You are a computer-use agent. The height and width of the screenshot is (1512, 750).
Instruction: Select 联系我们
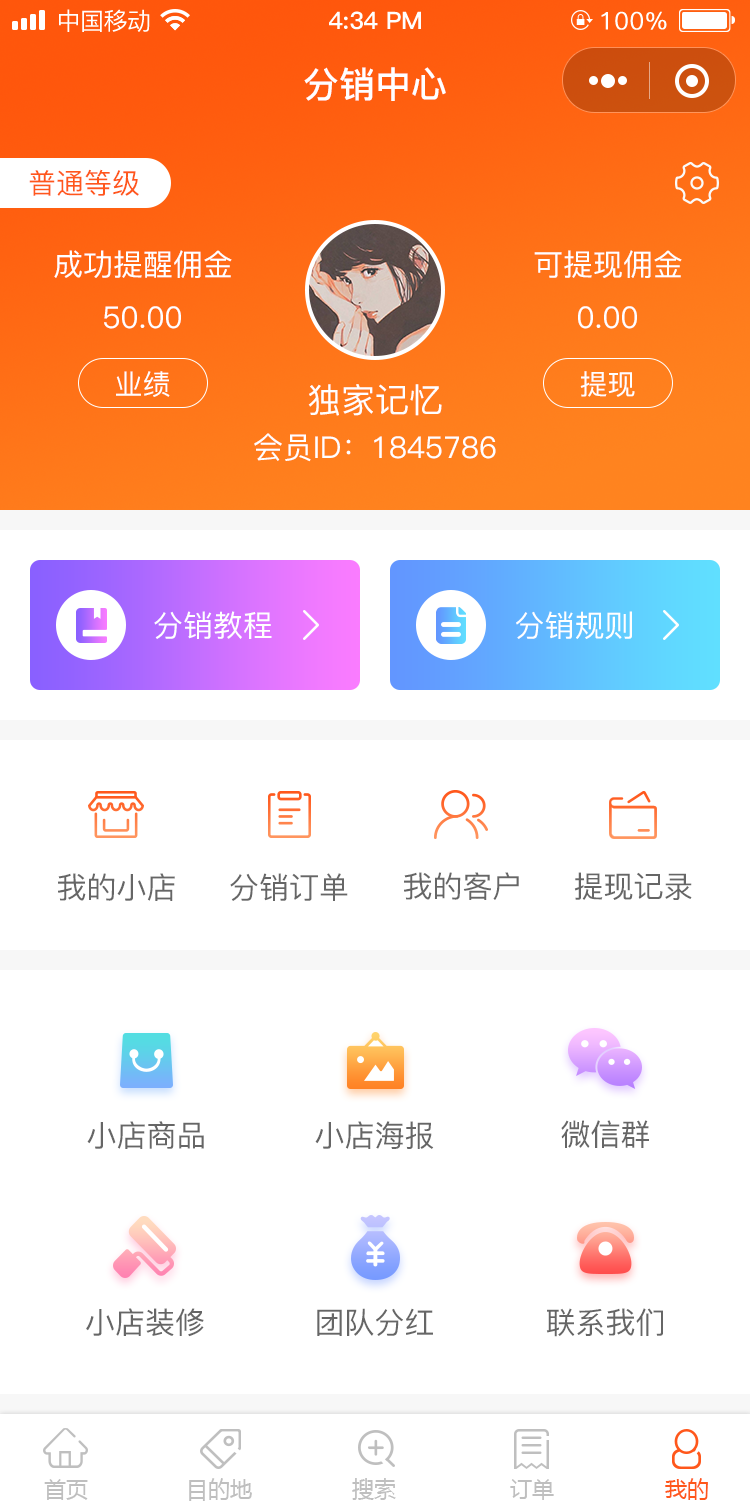pos(605,1277)
